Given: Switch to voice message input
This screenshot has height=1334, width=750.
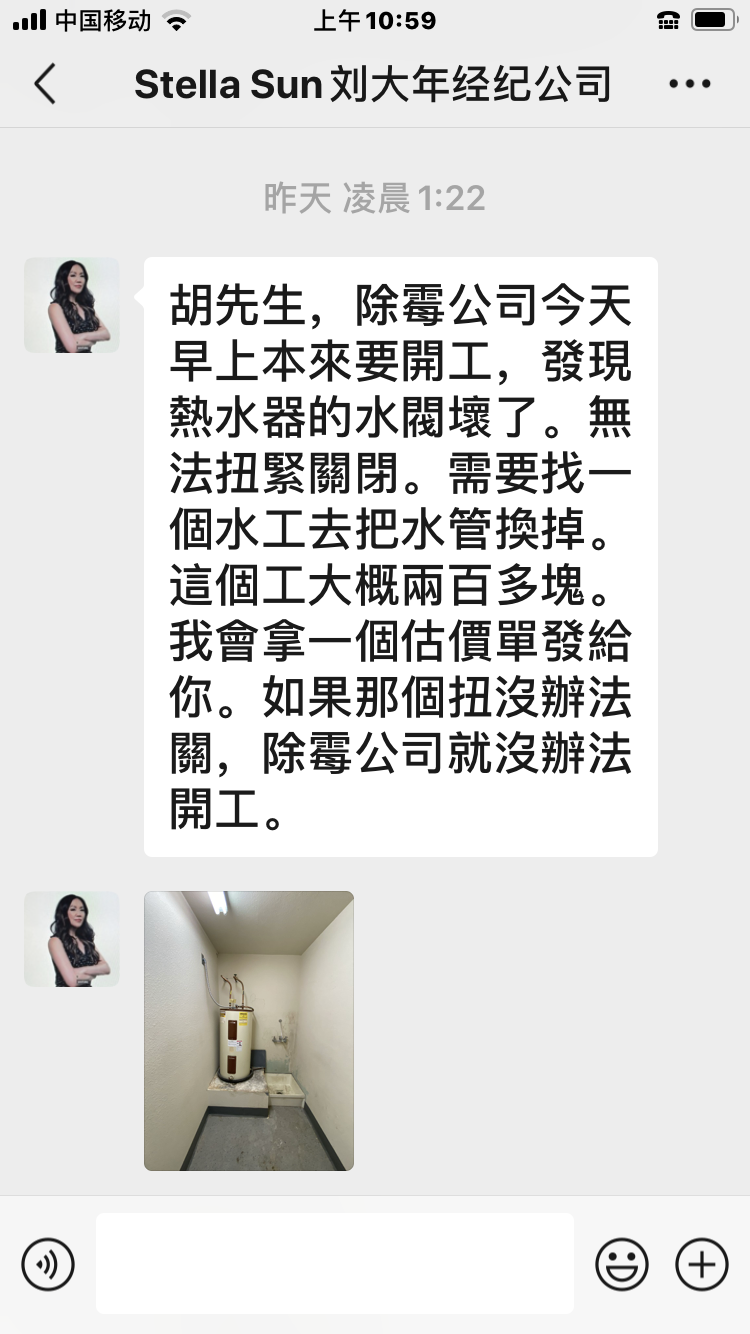Looking at the screenshot, I should [x=48, y=1264].
